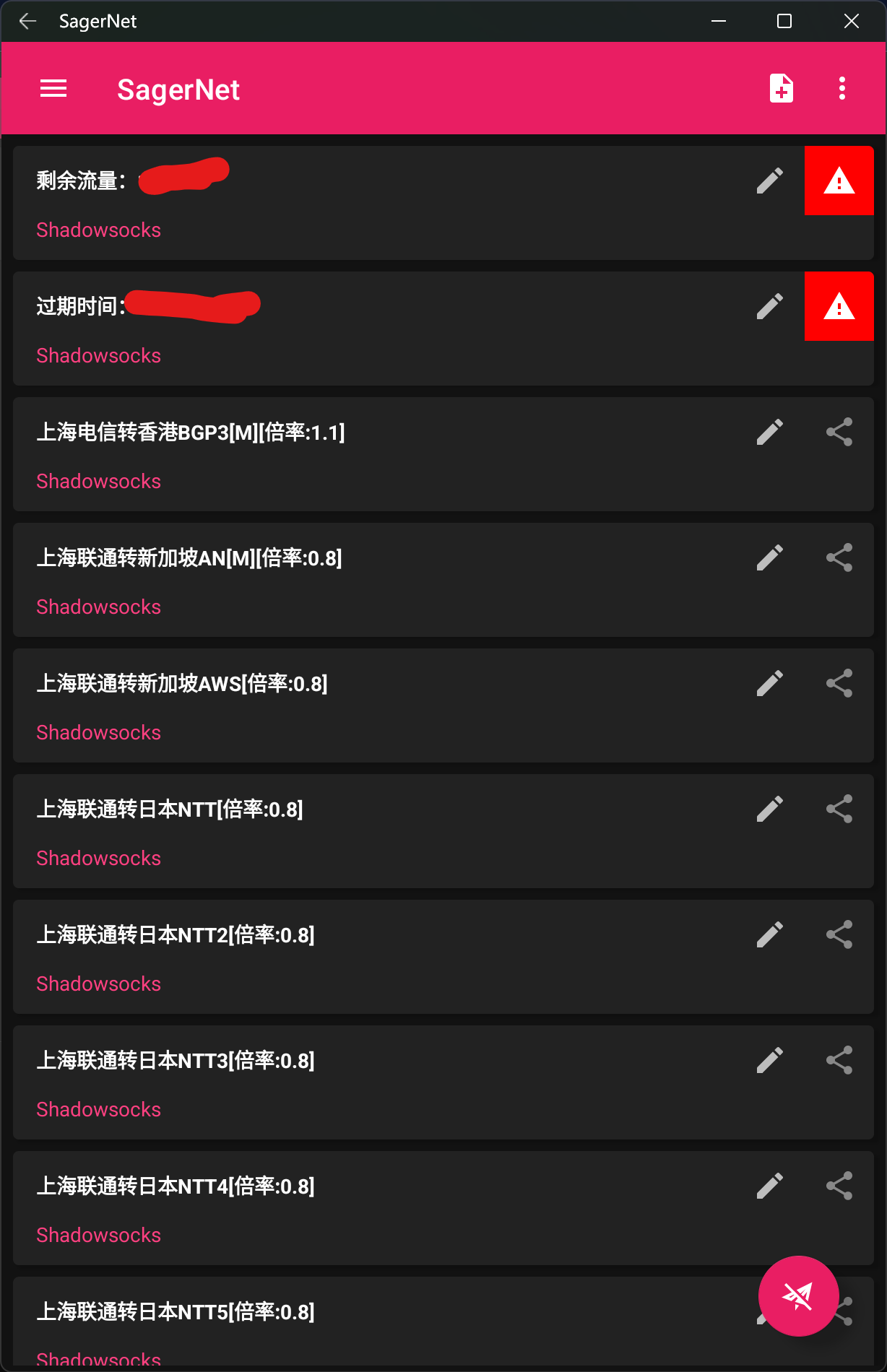Share 上海联通转新加坡AWS profile
The height and width of the screenshot is (1372, 887).
839,683
